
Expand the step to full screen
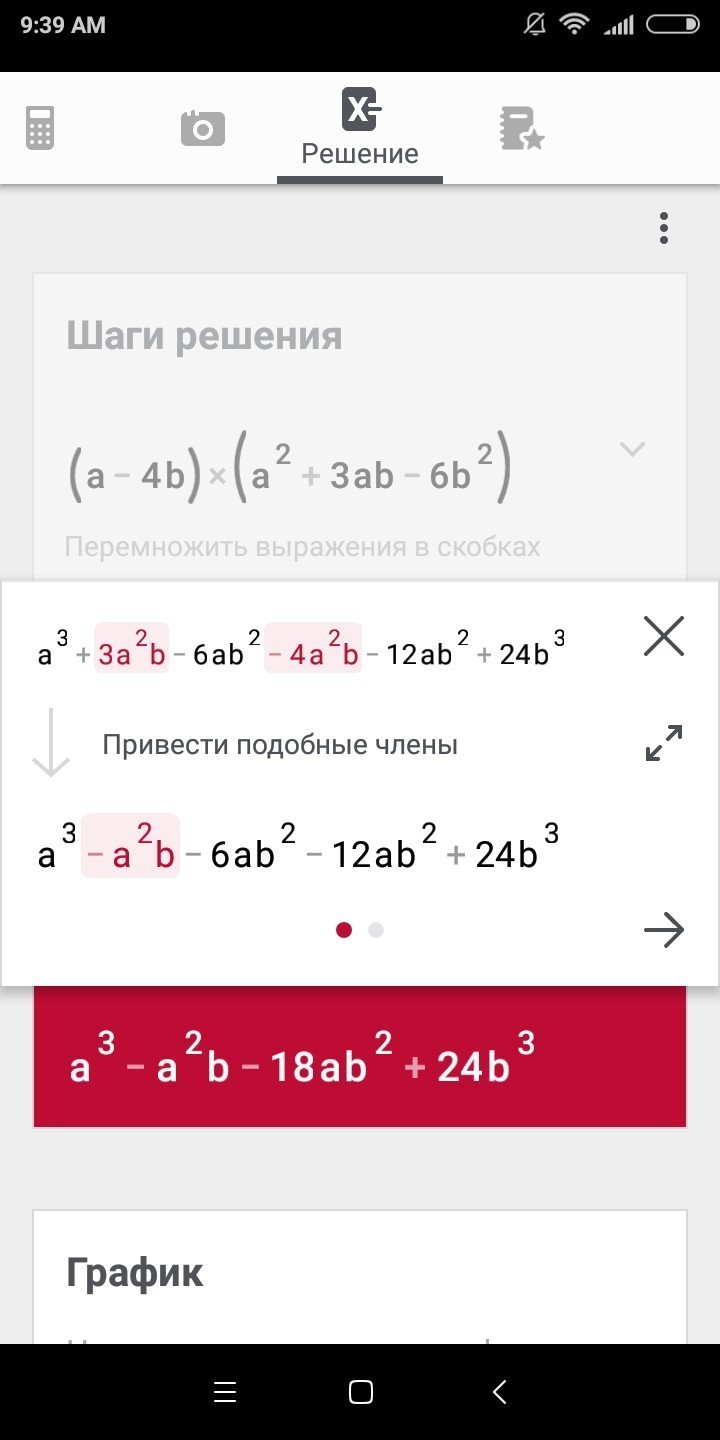click(664, 744)
